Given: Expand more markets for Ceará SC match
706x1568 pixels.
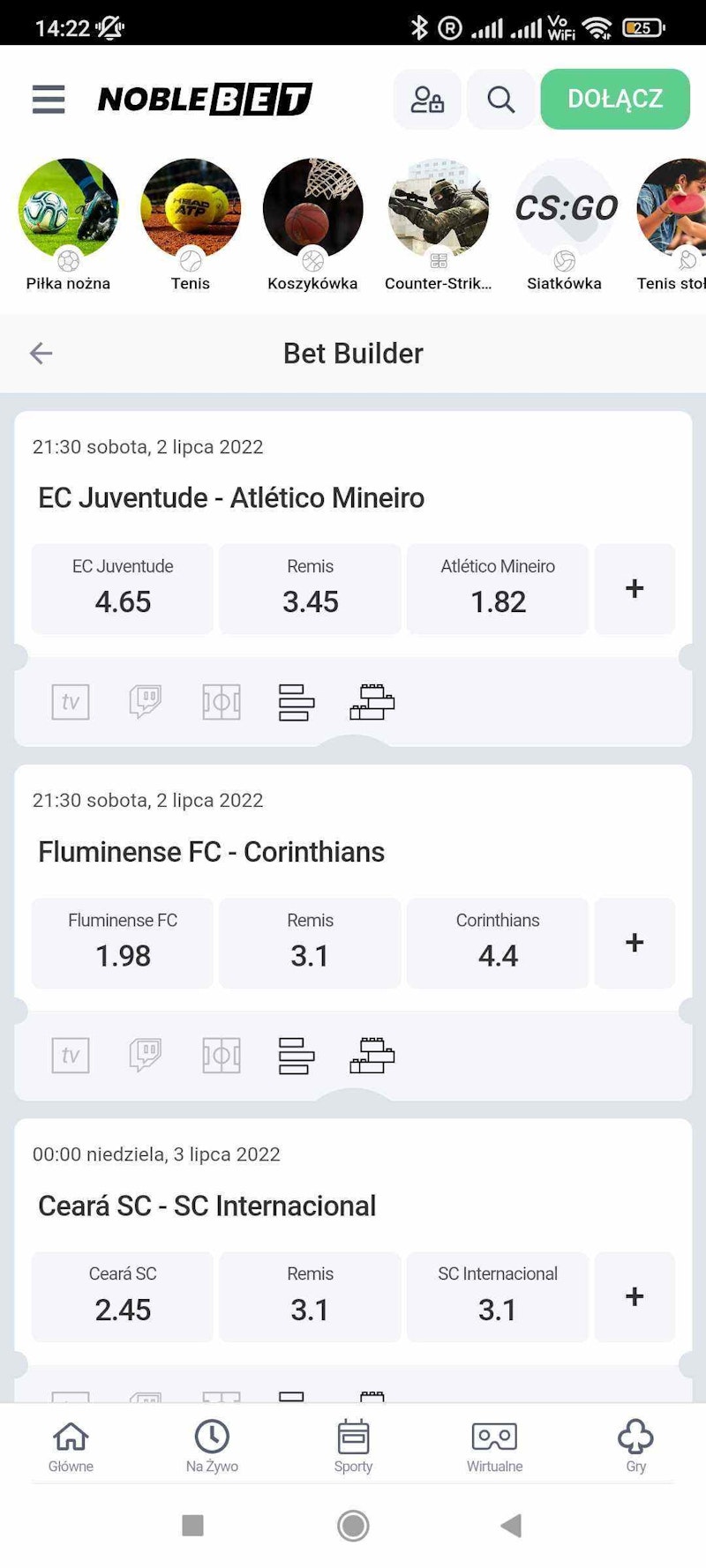Looking at the screenshot, I should coord(635,1296).
